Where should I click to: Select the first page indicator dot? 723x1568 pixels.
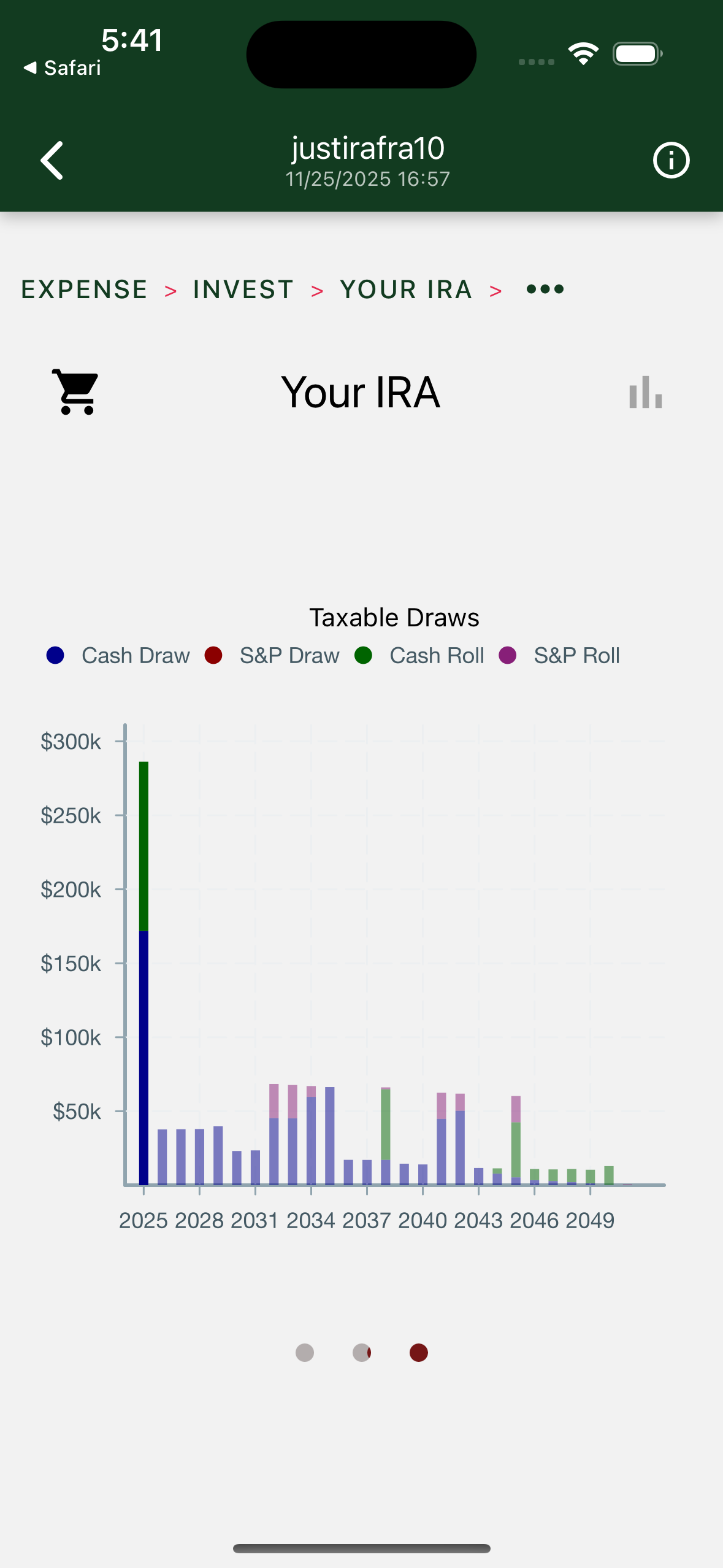305,1352
